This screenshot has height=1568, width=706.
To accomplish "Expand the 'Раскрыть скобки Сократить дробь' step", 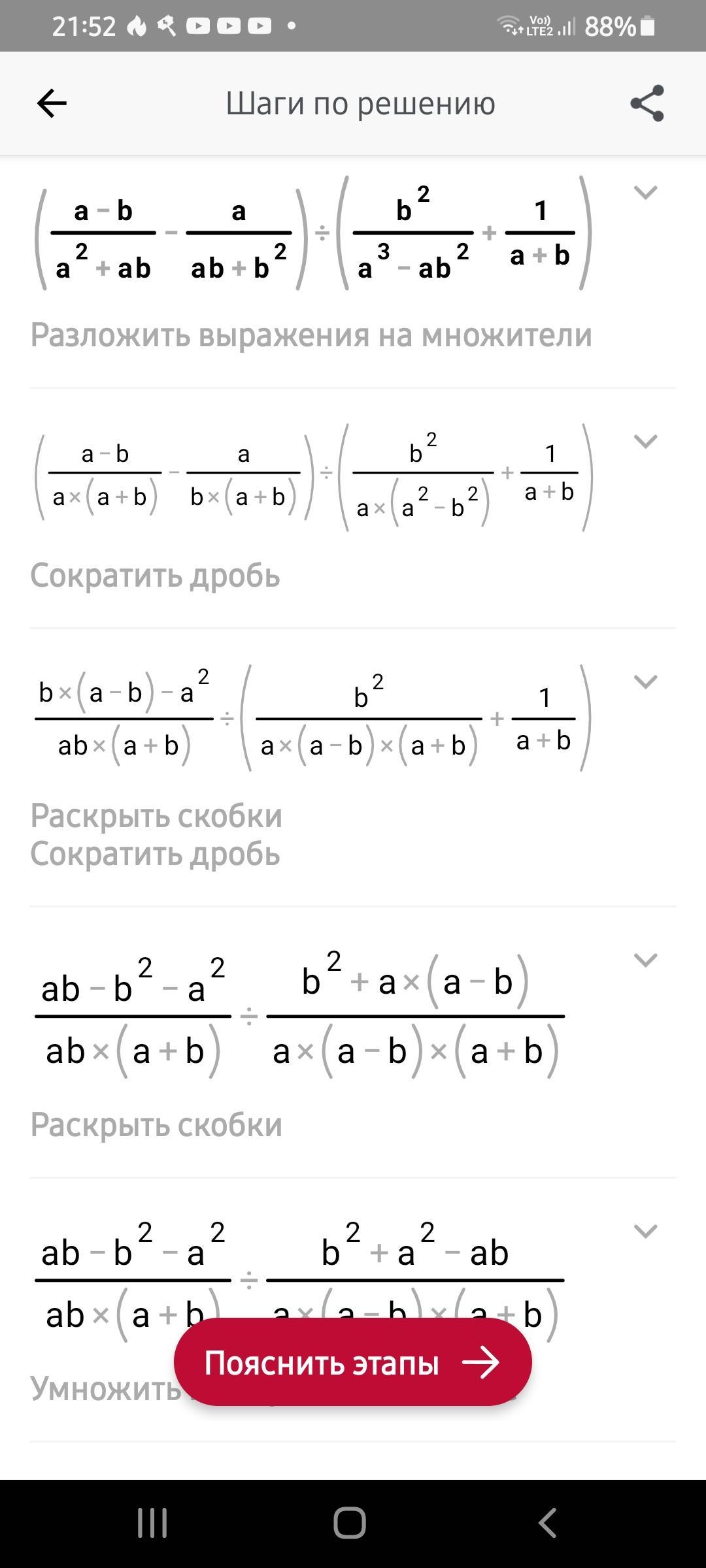I will coord(646,682).
